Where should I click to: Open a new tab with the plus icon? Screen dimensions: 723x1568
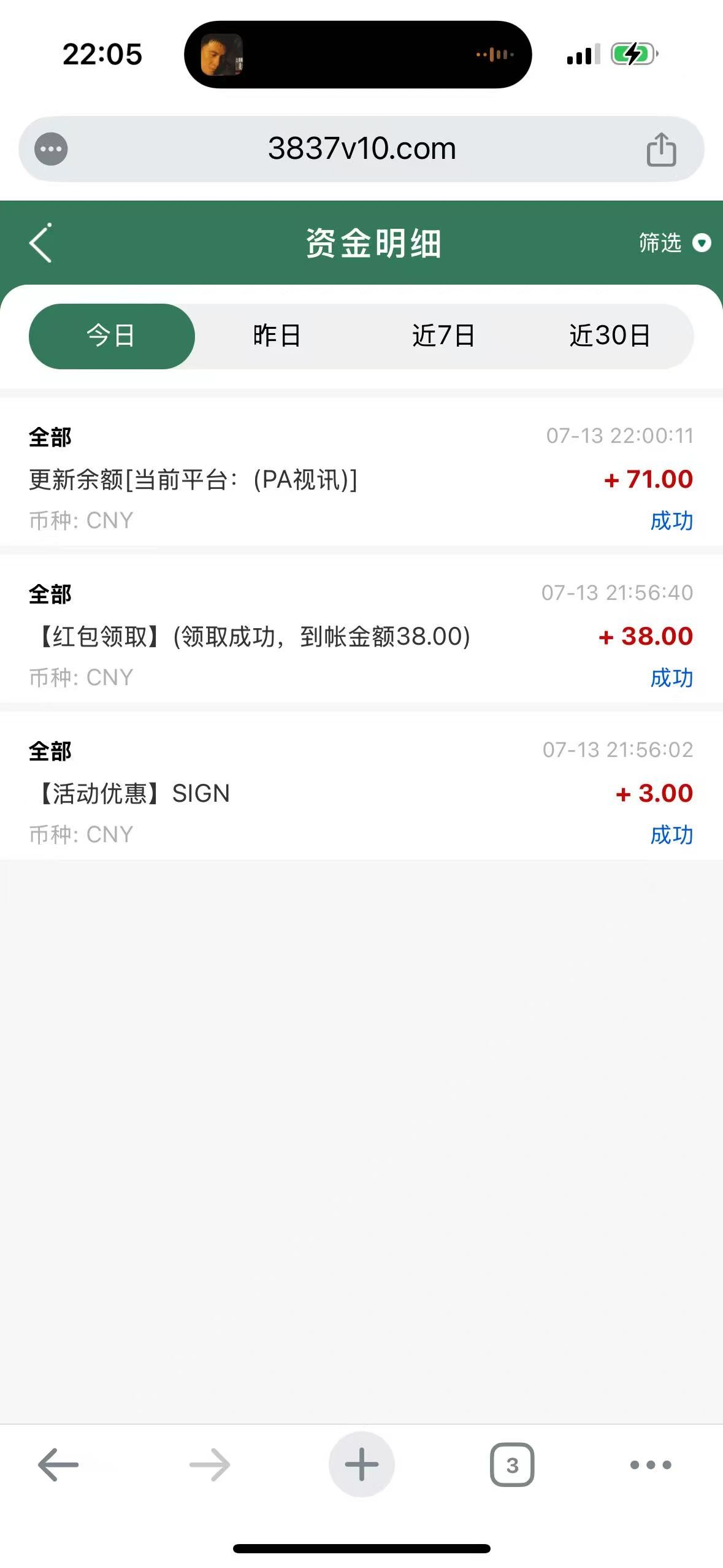click(x=361, y=1464)
